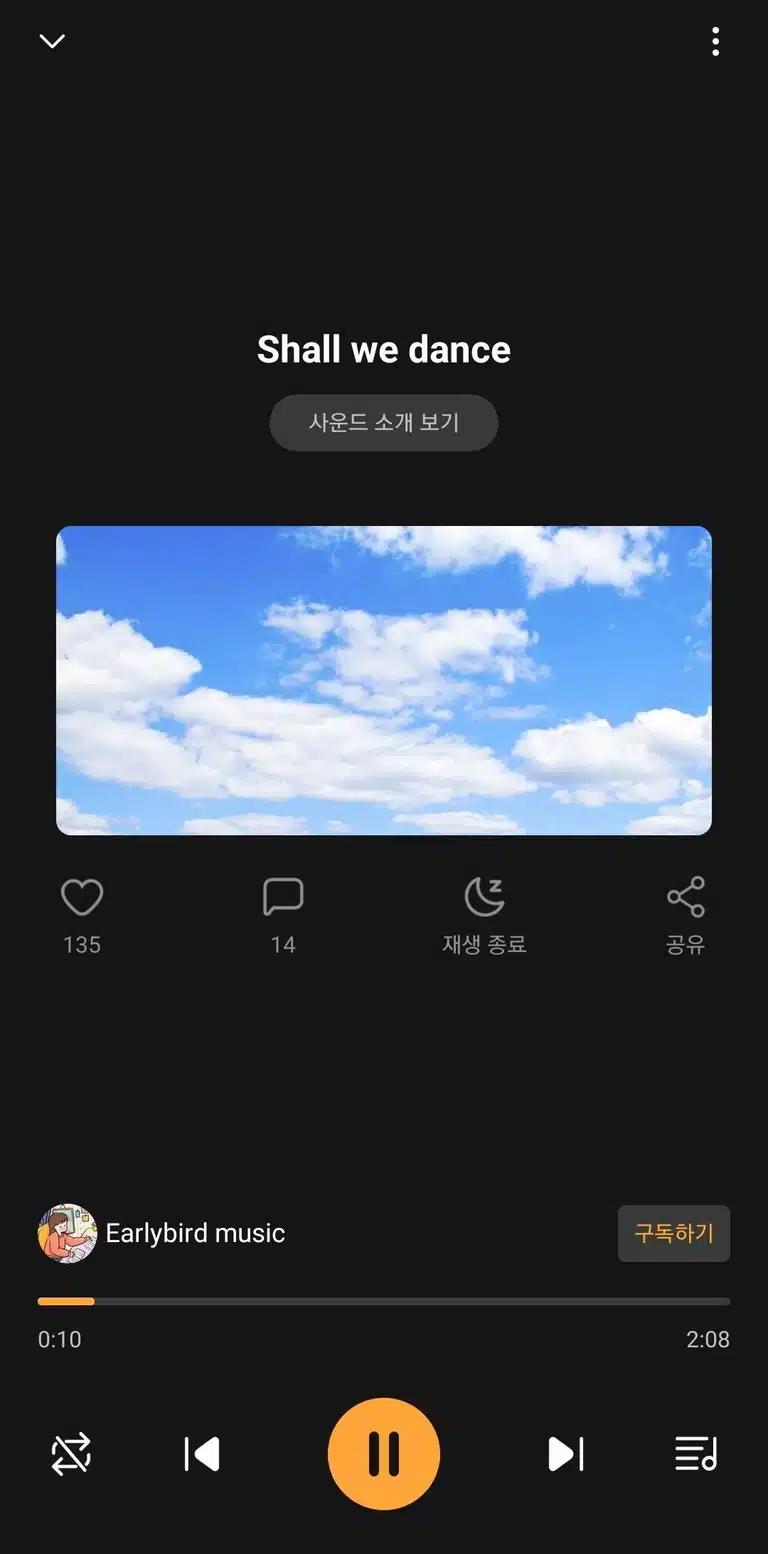768x1554 pixels.
Task: Open the comments for this track
Action: [x=283, y=897]
